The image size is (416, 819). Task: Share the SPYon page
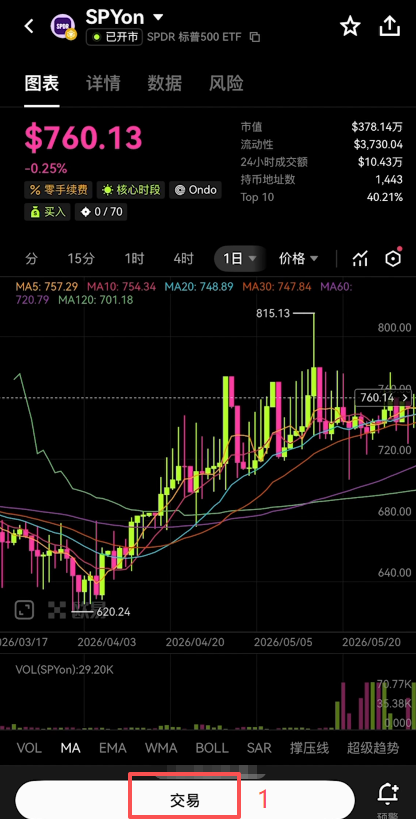click(x=389, y=26)
